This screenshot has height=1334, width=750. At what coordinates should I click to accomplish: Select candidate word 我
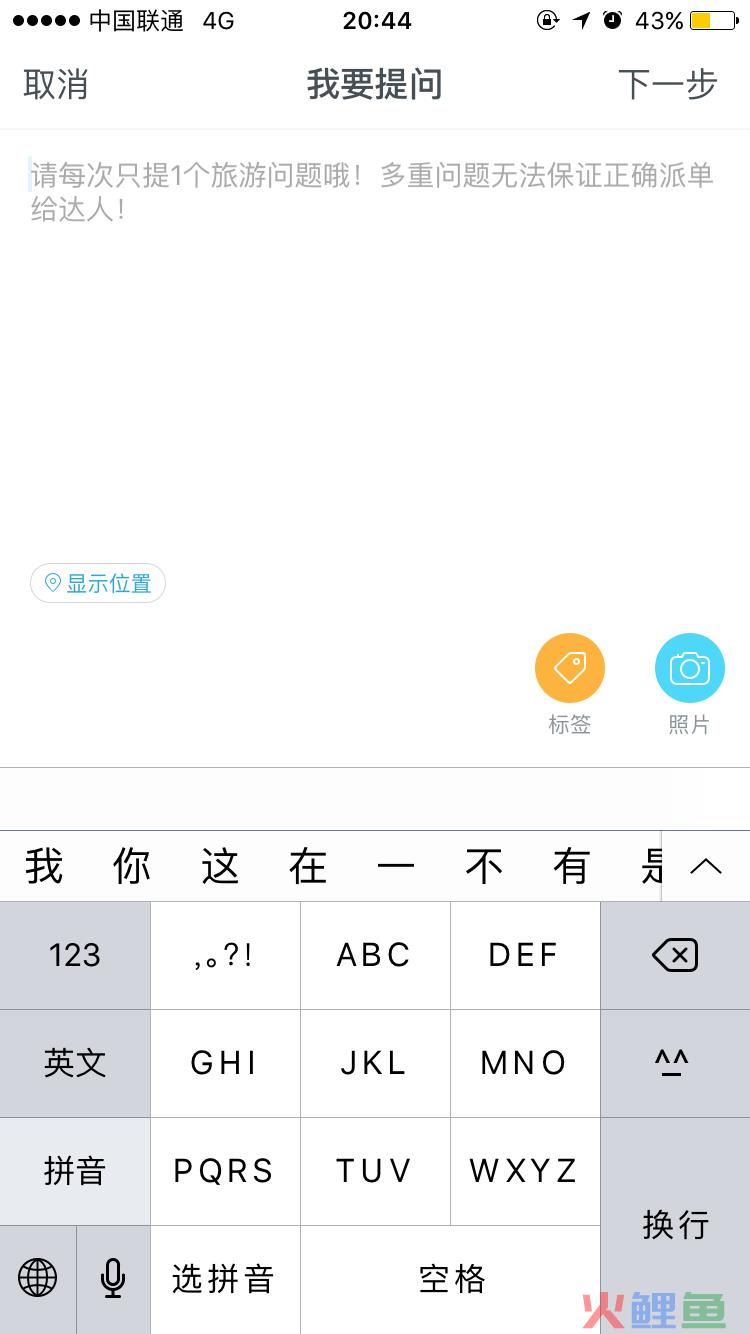44,866
